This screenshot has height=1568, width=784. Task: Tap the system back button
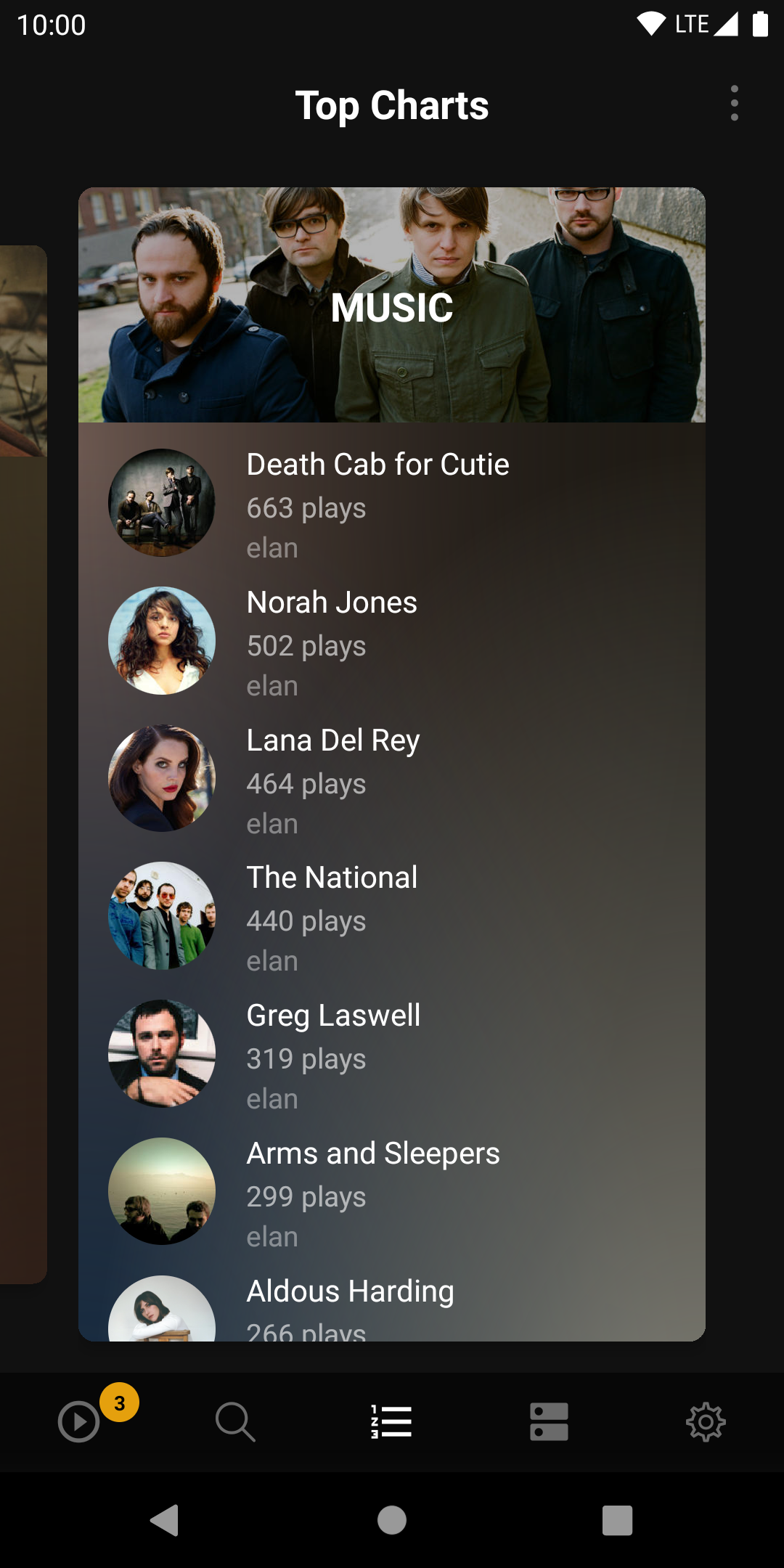click(165, 1520)
